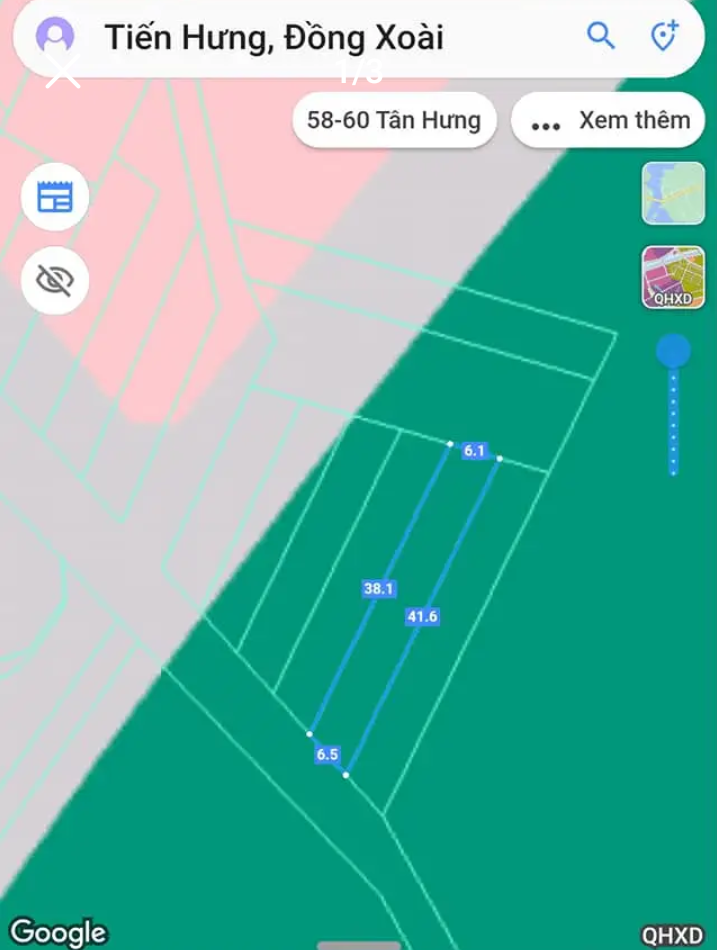Switch to the satellite map thumbnail
The image size is (717, 950).
tap(672, 193)
